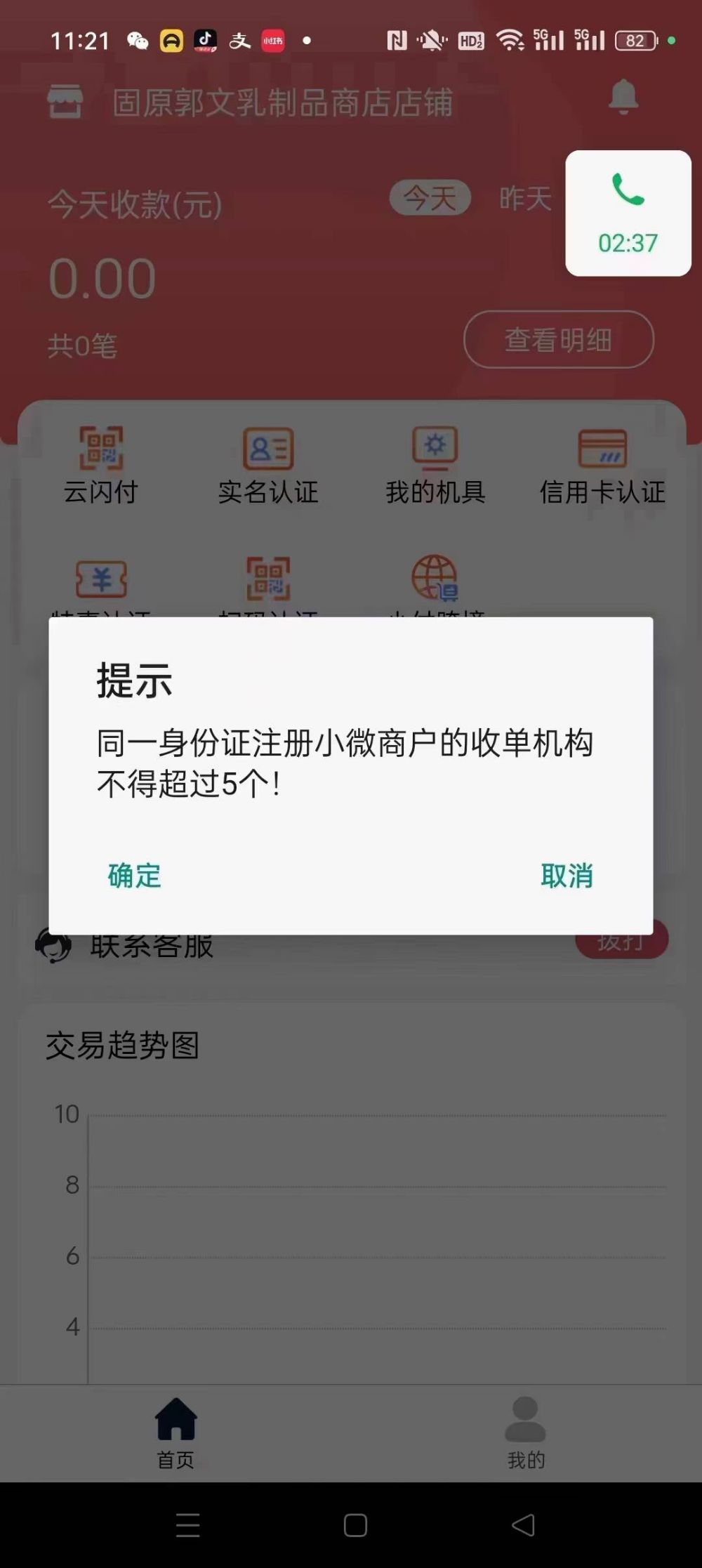Confirm the dialog with 确定
The width and height of the screenshot is (702, 1568).
pyautogui.click(x=134, y=876)
